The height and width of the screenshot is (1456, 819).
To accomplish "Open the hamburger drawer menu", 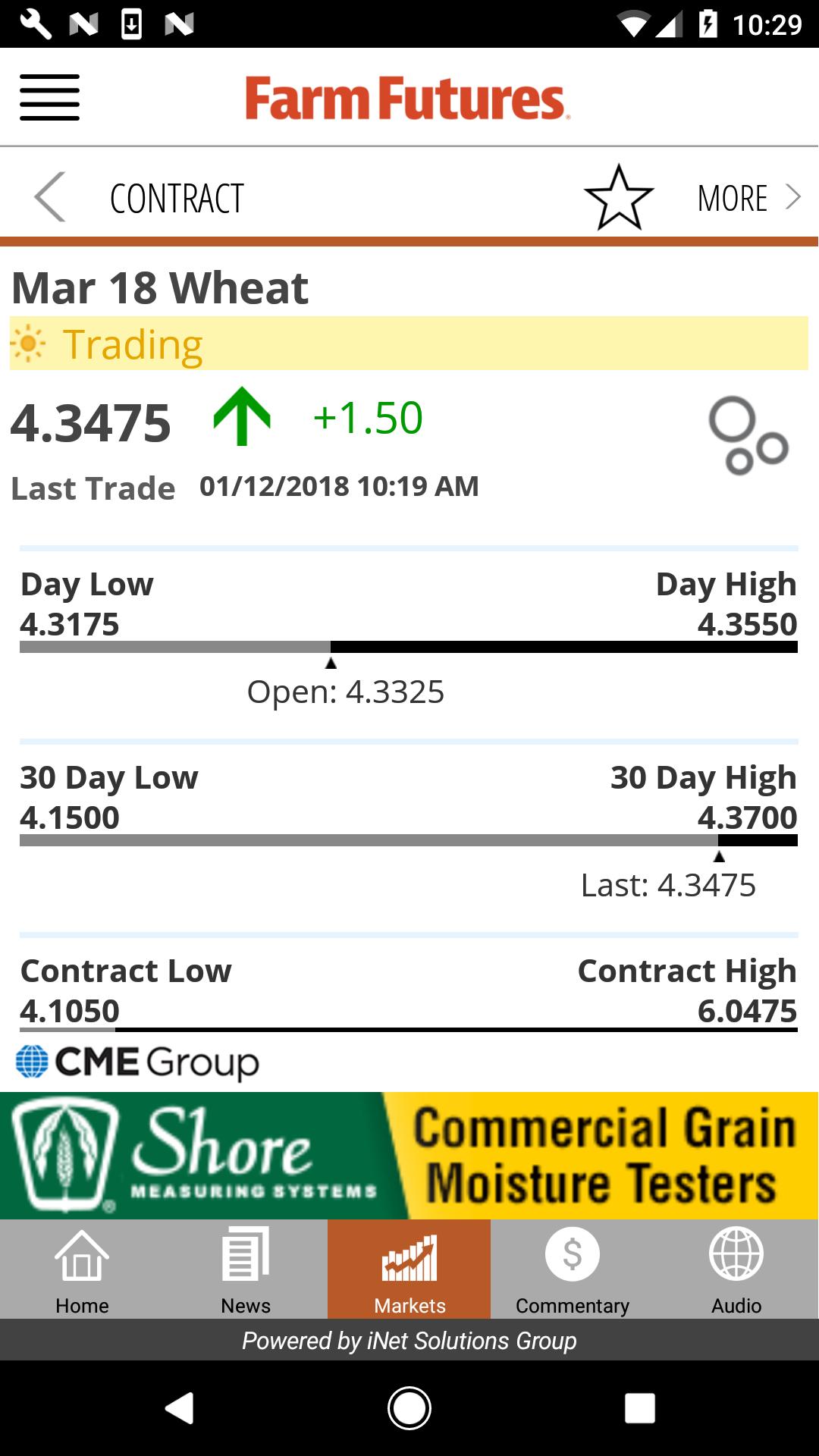I will pyautogui.click(x=49, y=98).
